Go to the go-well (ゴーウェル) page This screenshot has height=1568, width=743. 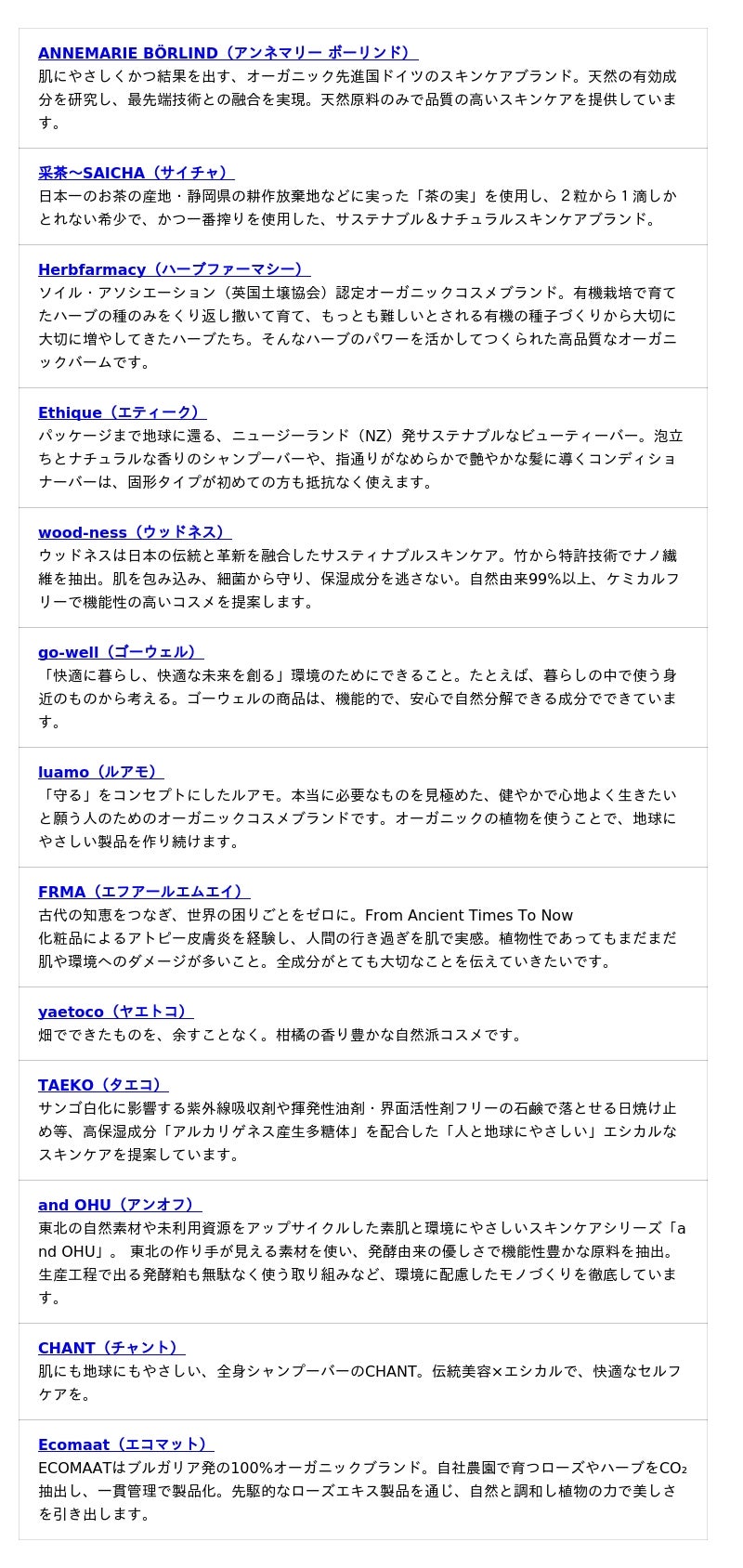click(121, 652)
